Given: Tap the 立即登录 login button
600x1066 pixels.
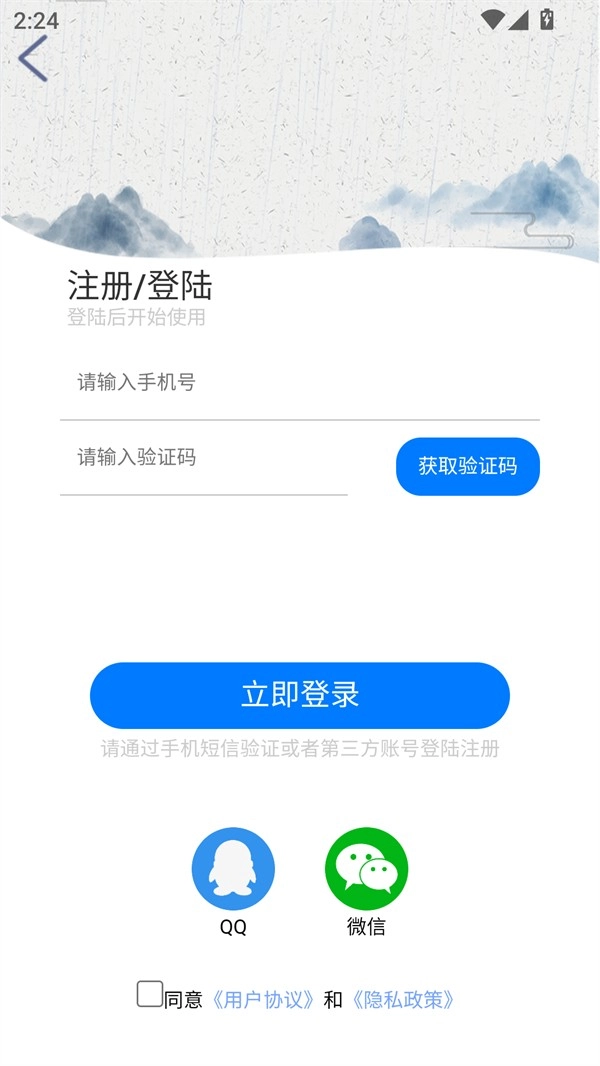Looking at the screenshot, I should click(x=300, y=695).
